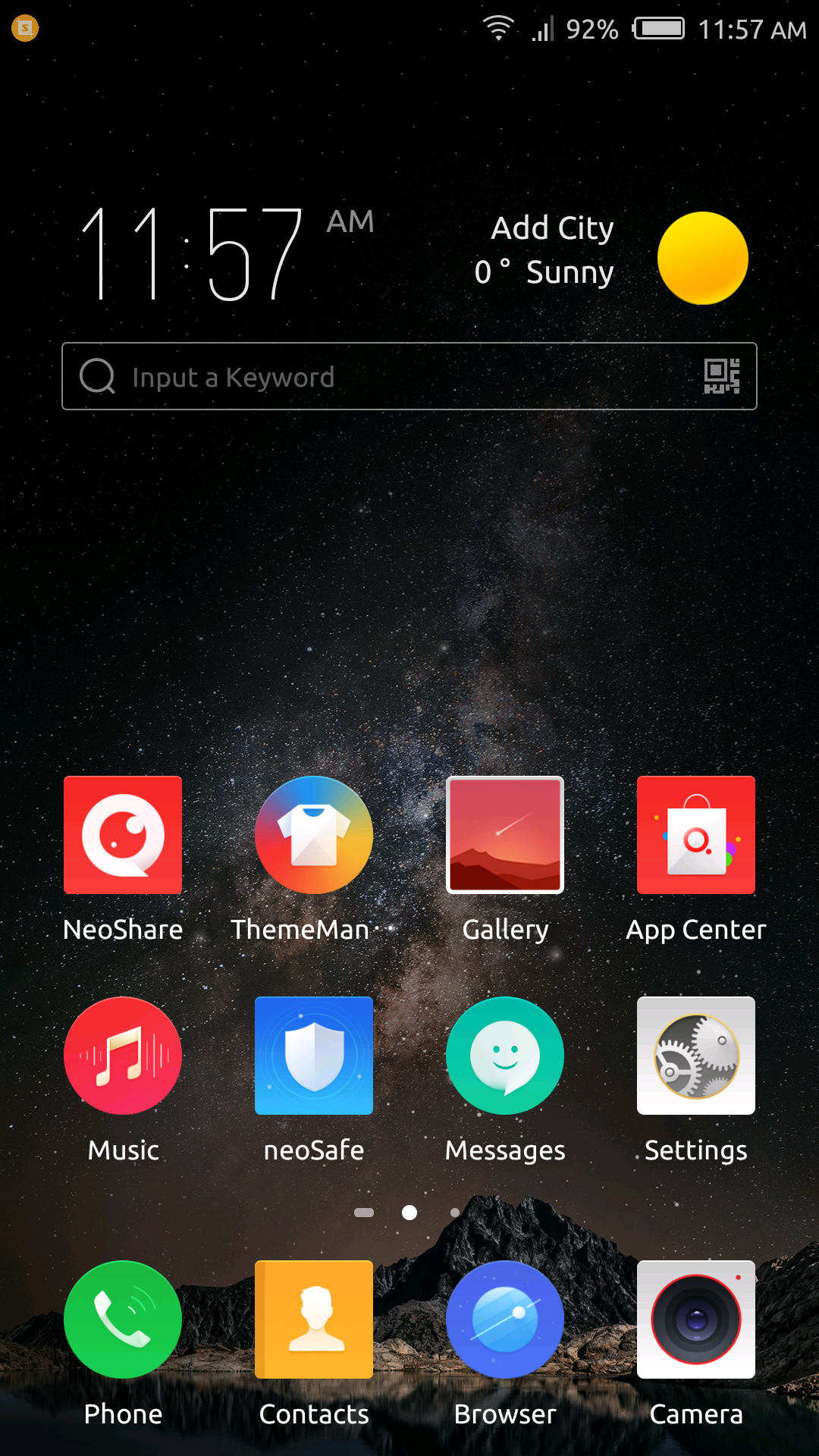
Task: Launch the Browser
Action: [x=505, y=1319]
